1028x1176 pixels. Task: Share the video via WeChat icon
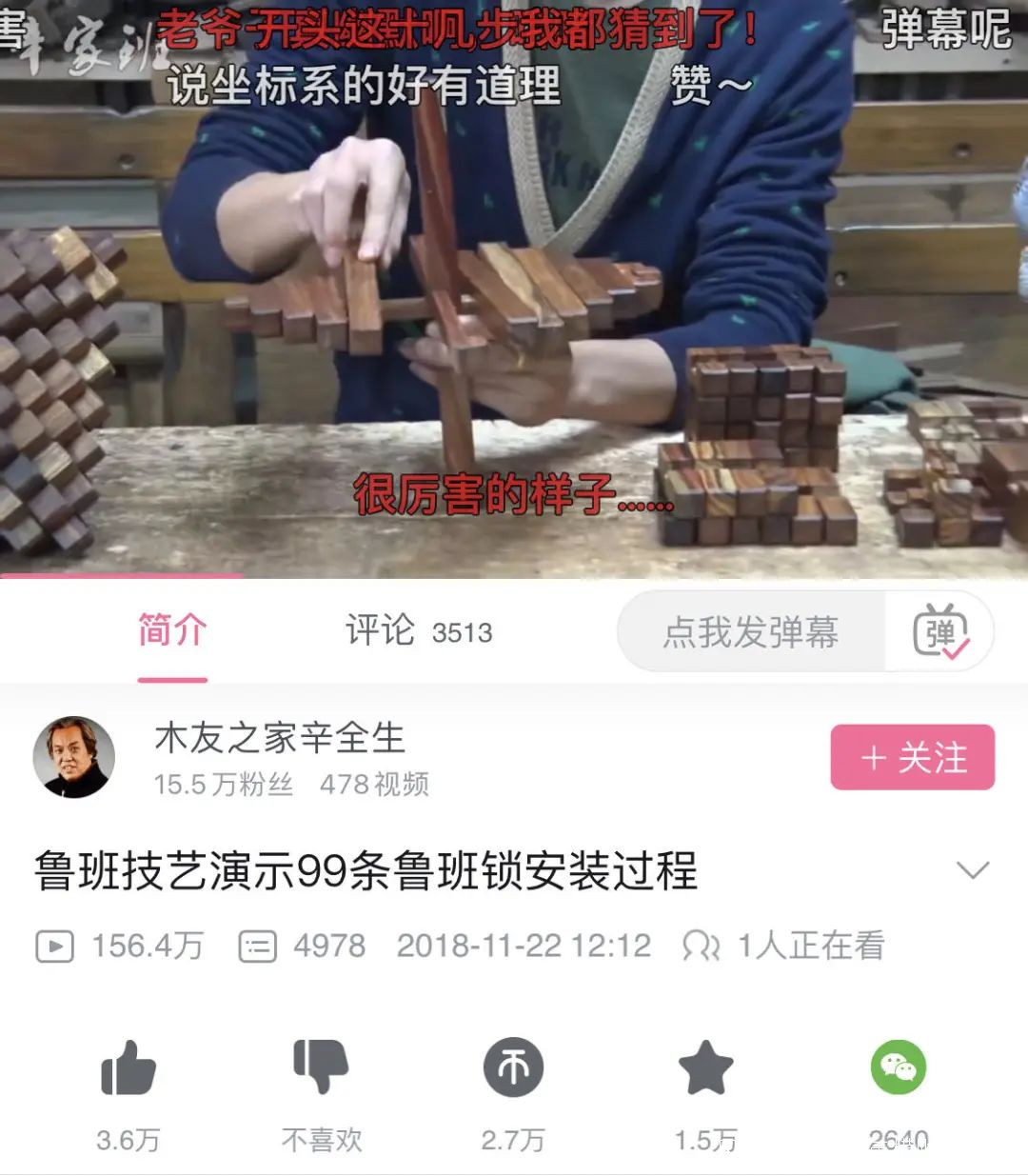[x=898, y=1068]
